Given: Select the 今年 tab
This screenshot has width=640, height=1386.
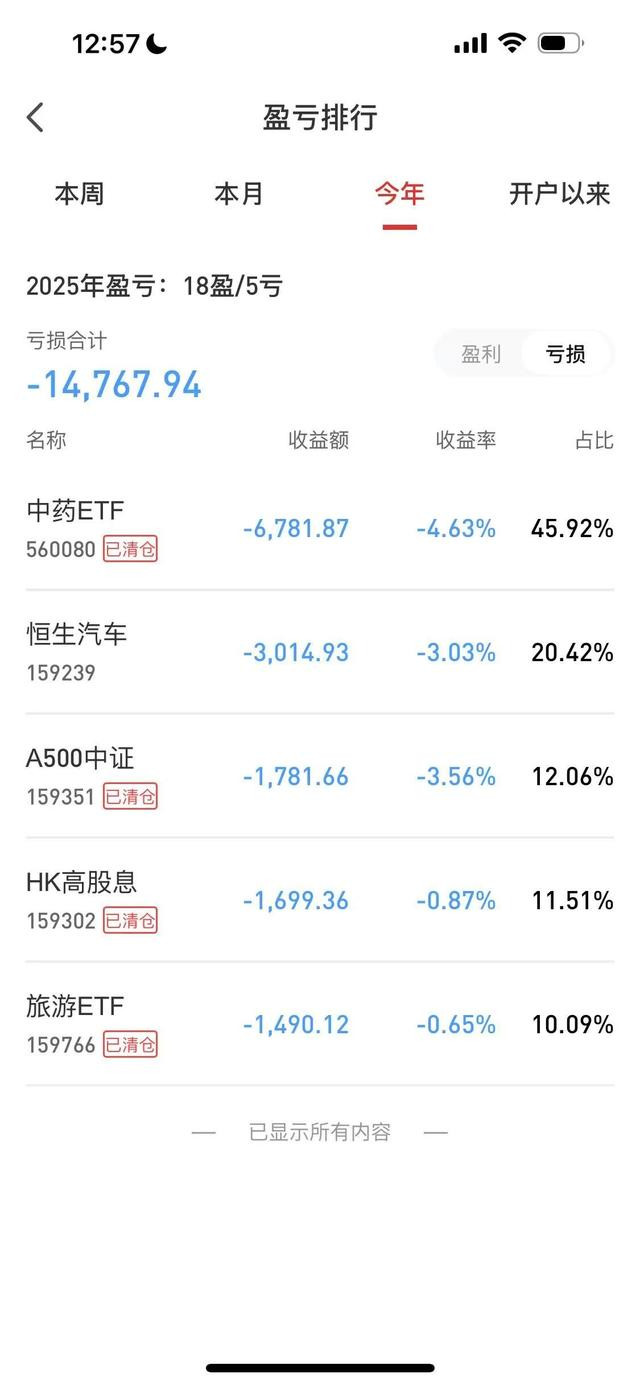Looking at the screenshot, I should [399, 193].
